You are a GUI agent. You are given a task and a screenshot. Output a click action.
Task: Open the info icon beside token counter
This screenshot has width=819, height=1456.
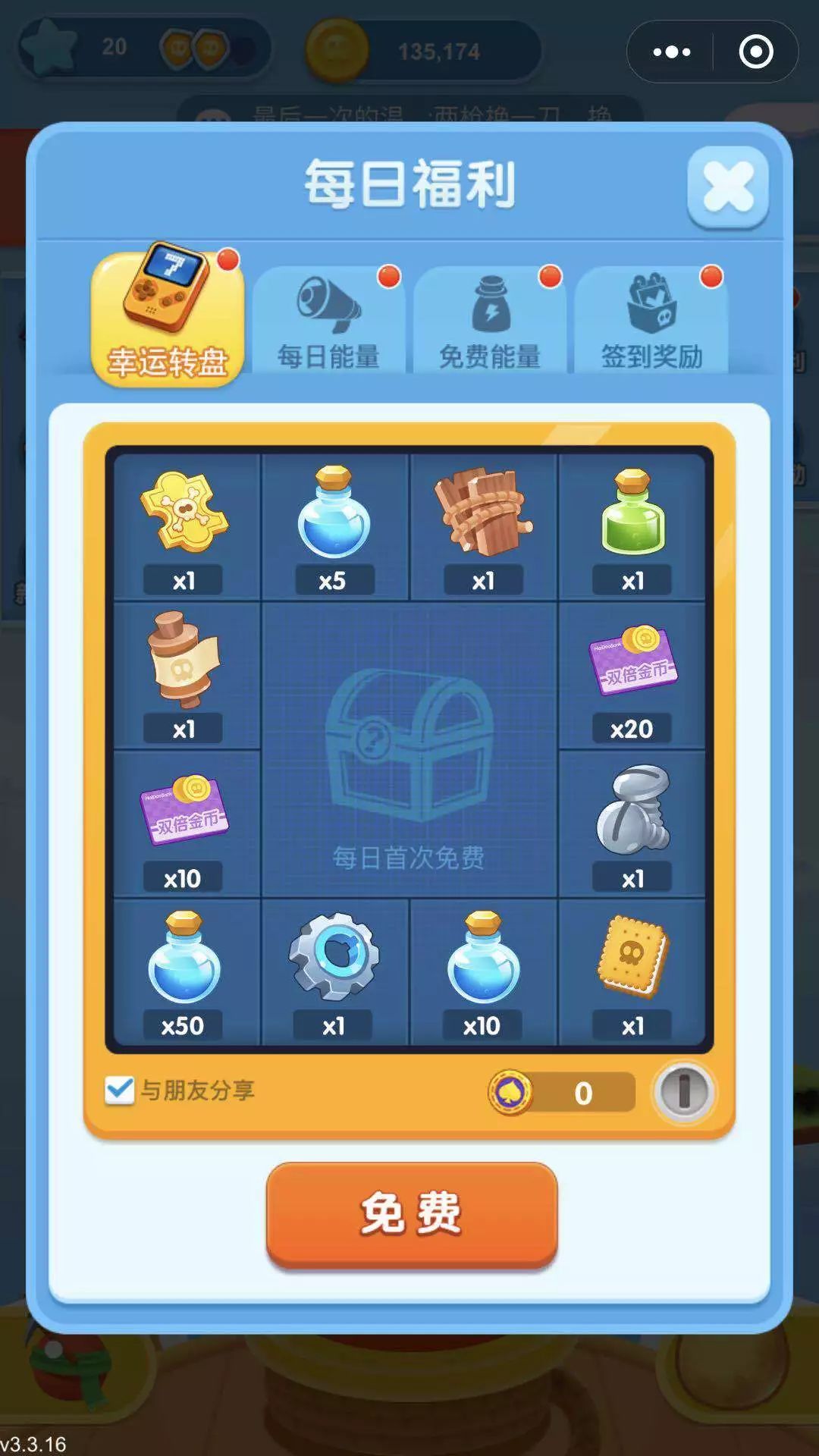[x=683, y=1092]
